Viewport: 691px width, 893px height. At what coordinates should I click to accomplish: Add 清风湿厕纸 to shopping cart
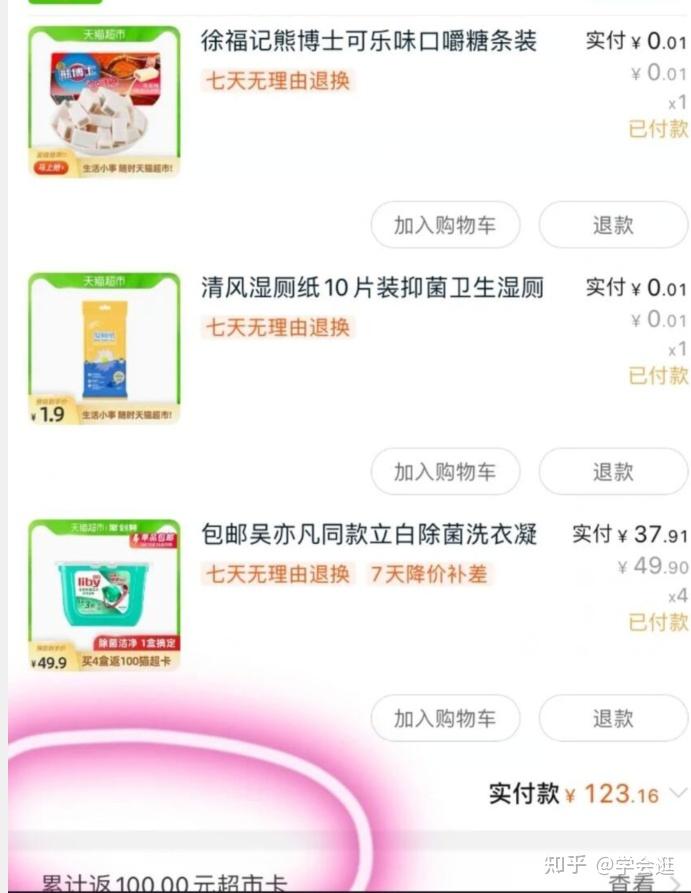[x=445, y=471]
